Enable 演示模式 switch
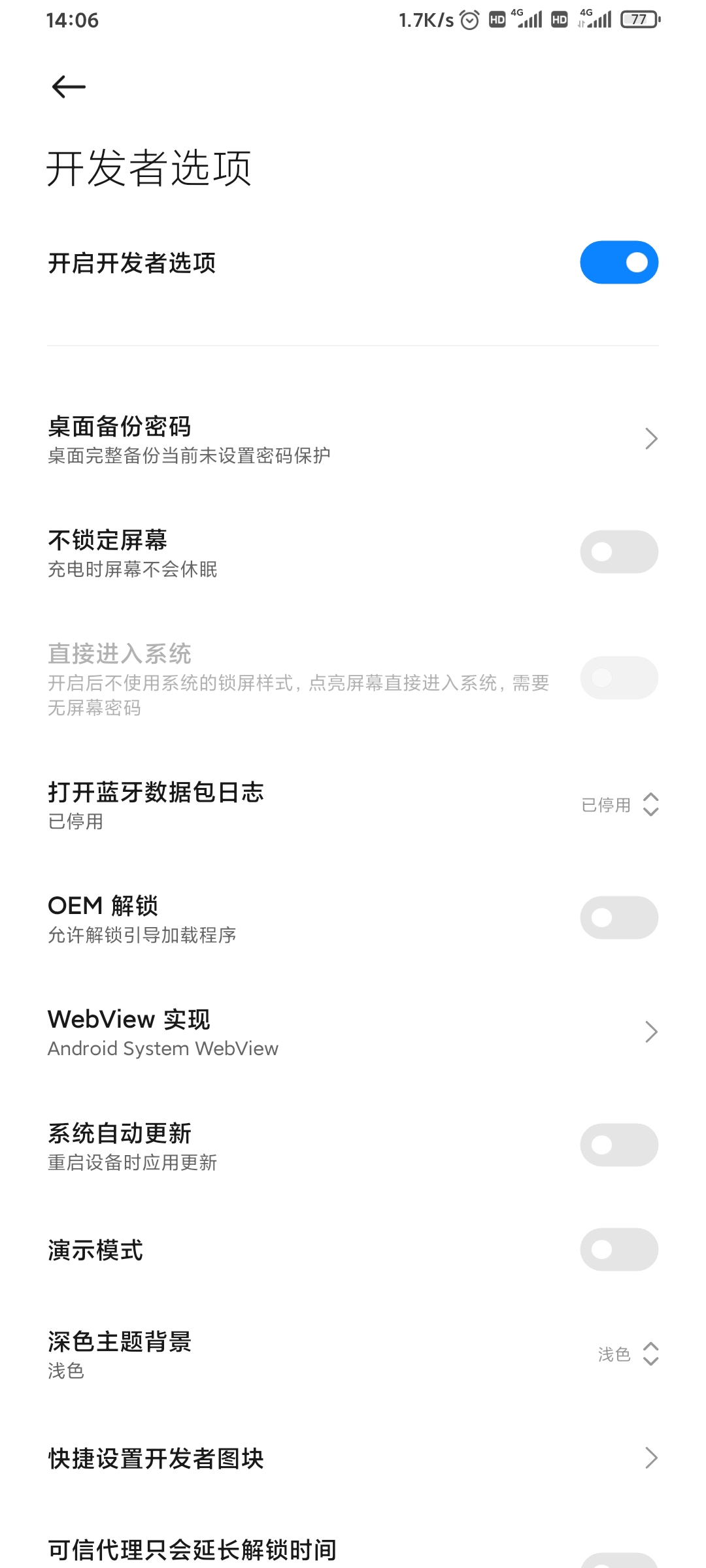Viewport: 706px width, 1568px height. coord(618,1250)
